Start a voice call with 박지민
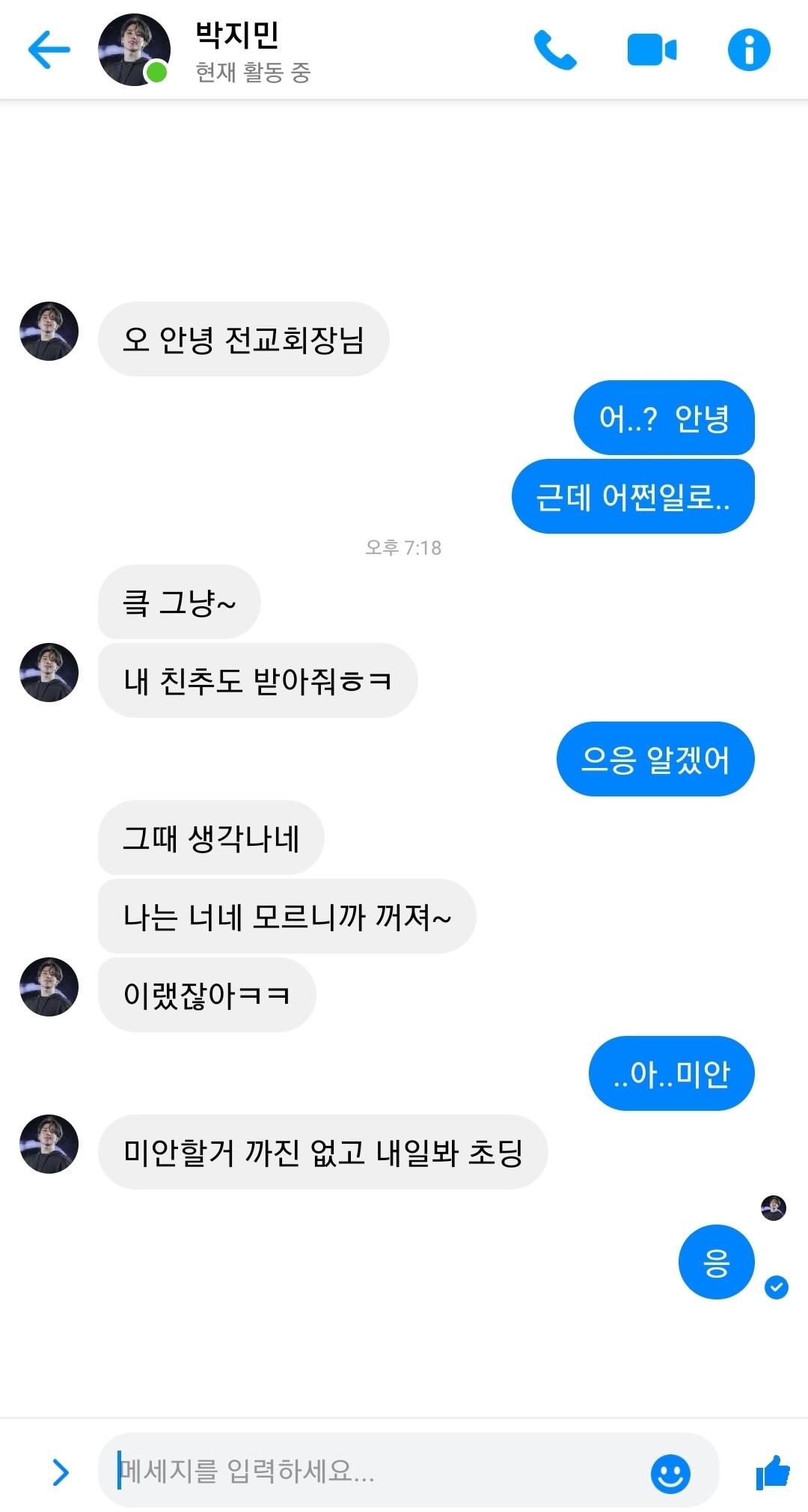Screen dimensions: 808x1512 point(554,50)
